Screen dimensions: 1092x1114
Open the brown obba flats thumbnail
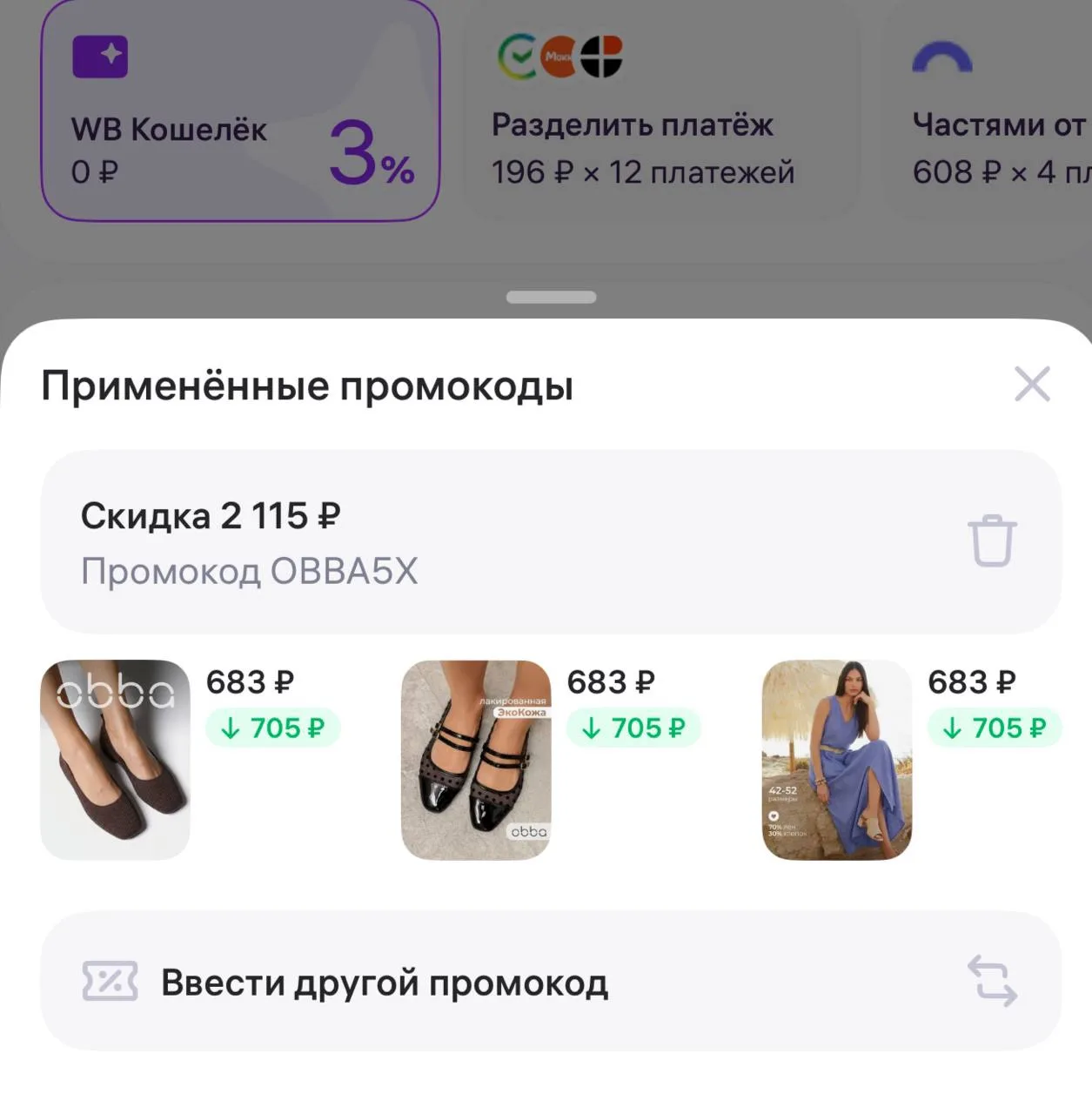tap(115, 760)
